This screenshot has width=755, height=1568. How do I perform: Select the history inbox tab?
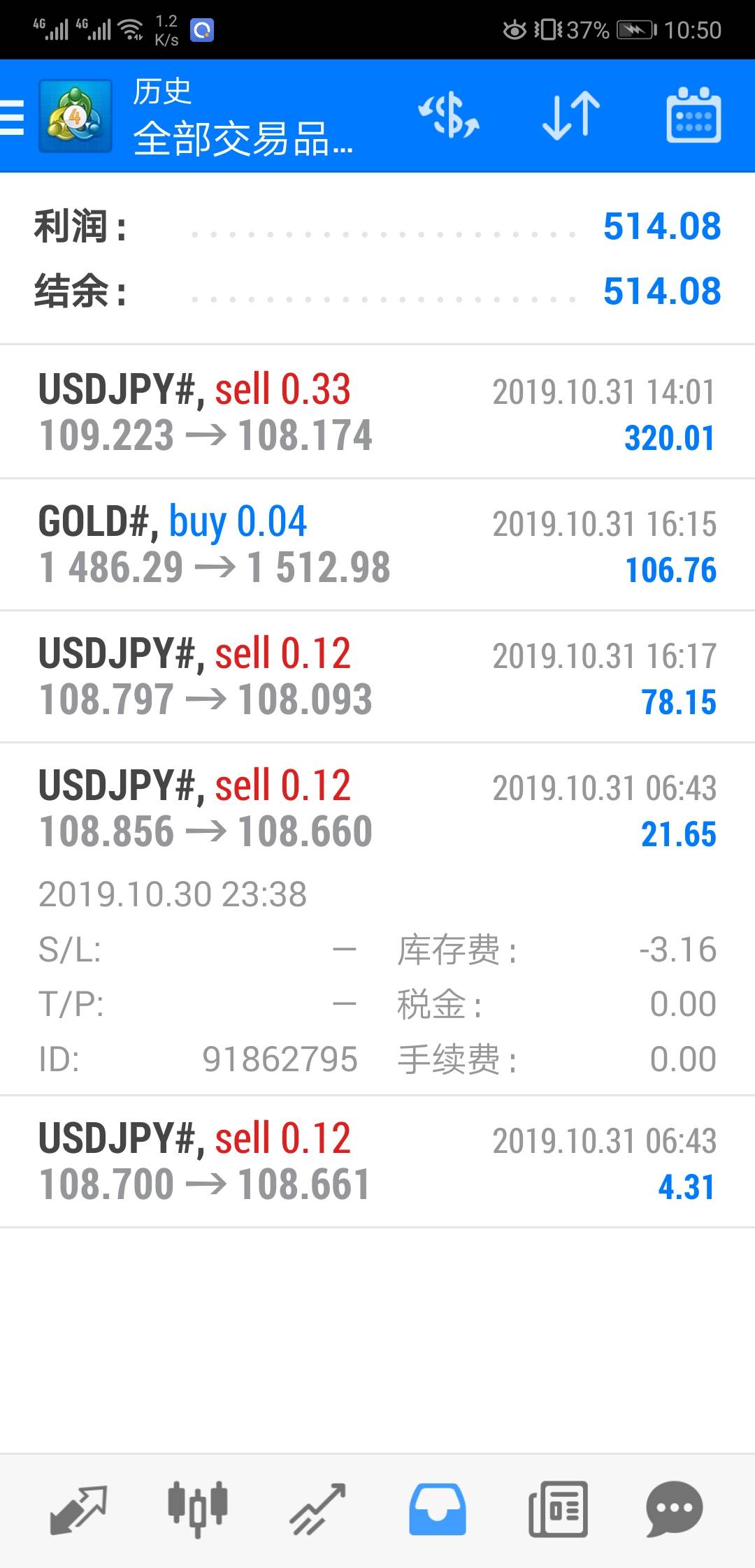tap(438, 1509)
